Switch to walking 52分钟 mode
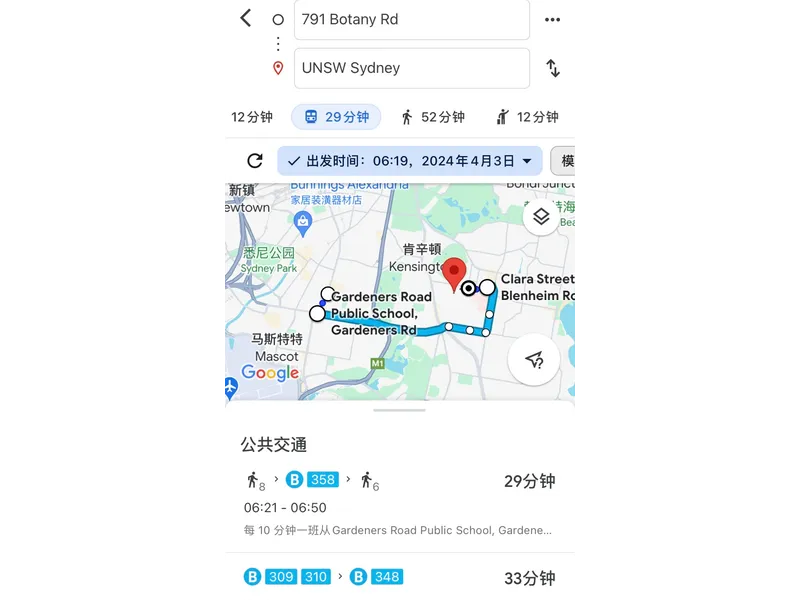This screenshot has width=800, height=600. [x=432, y=117]
